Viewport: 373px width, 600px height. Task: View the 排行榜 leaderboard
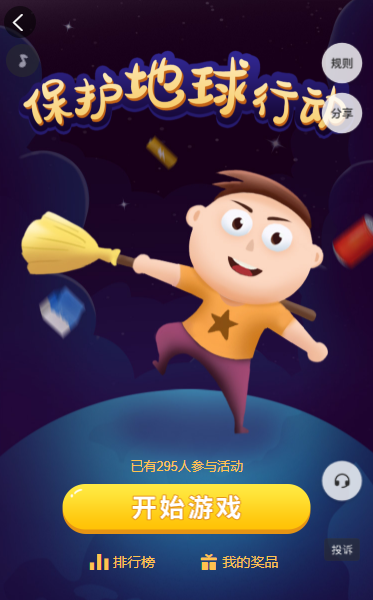122,562
